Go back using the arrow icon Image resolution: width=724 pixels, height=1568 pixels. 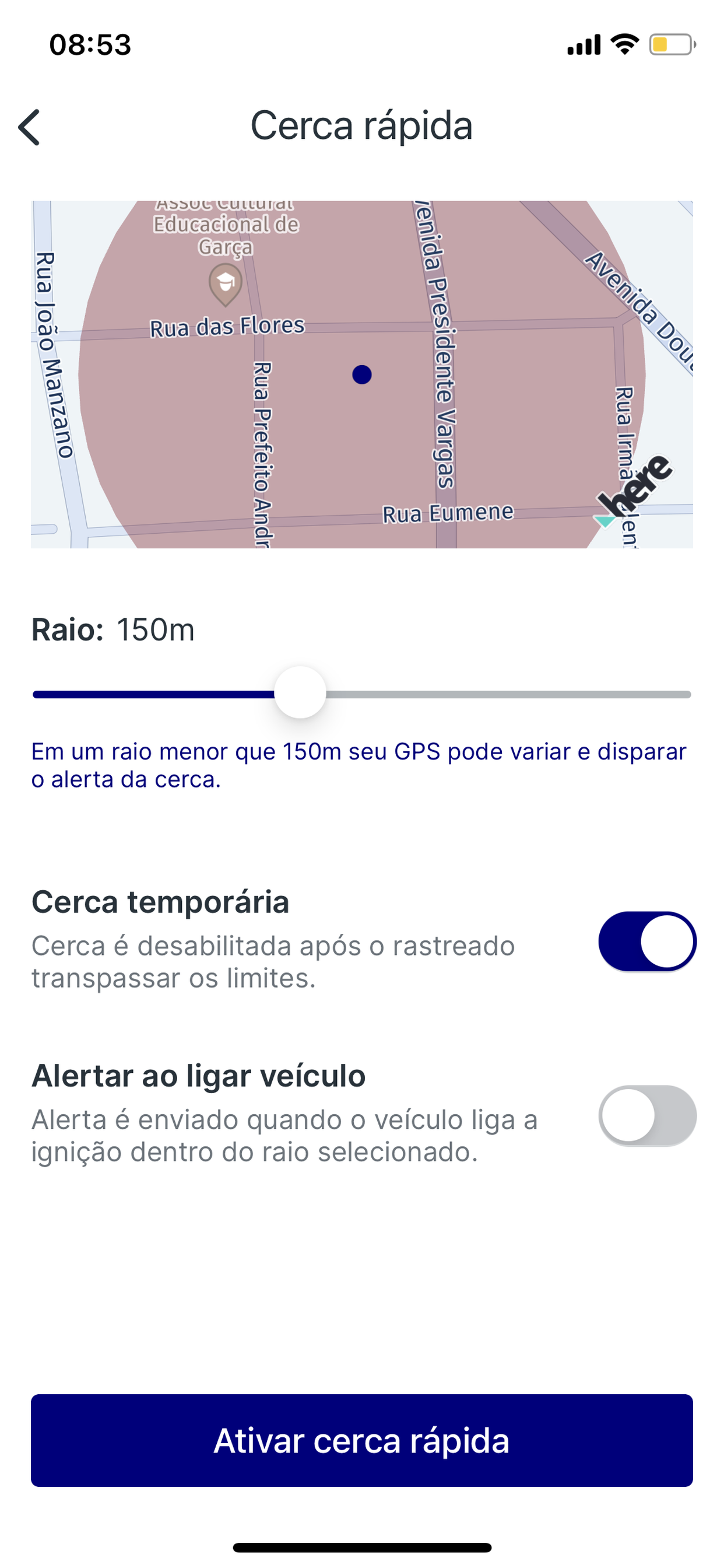click(29, 127)
